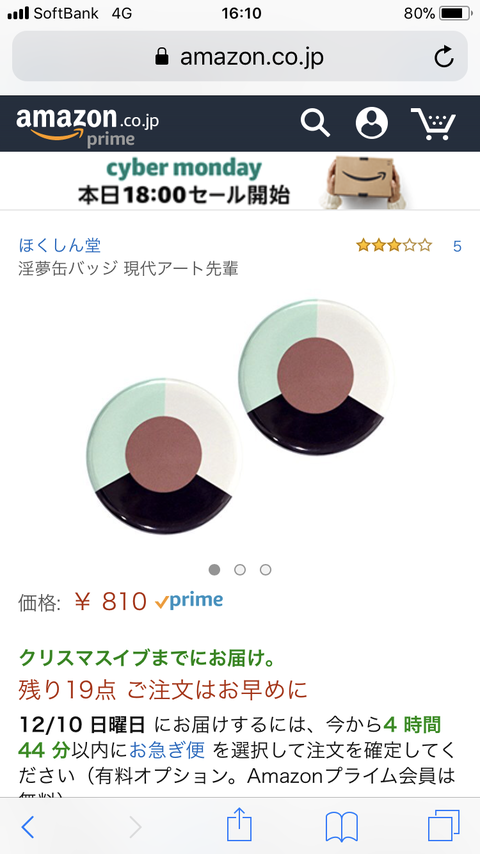Tap the amazon.co.jp address bar
Image resolution: width=480 pixels, height=854 pixels.
coord(240,56)
